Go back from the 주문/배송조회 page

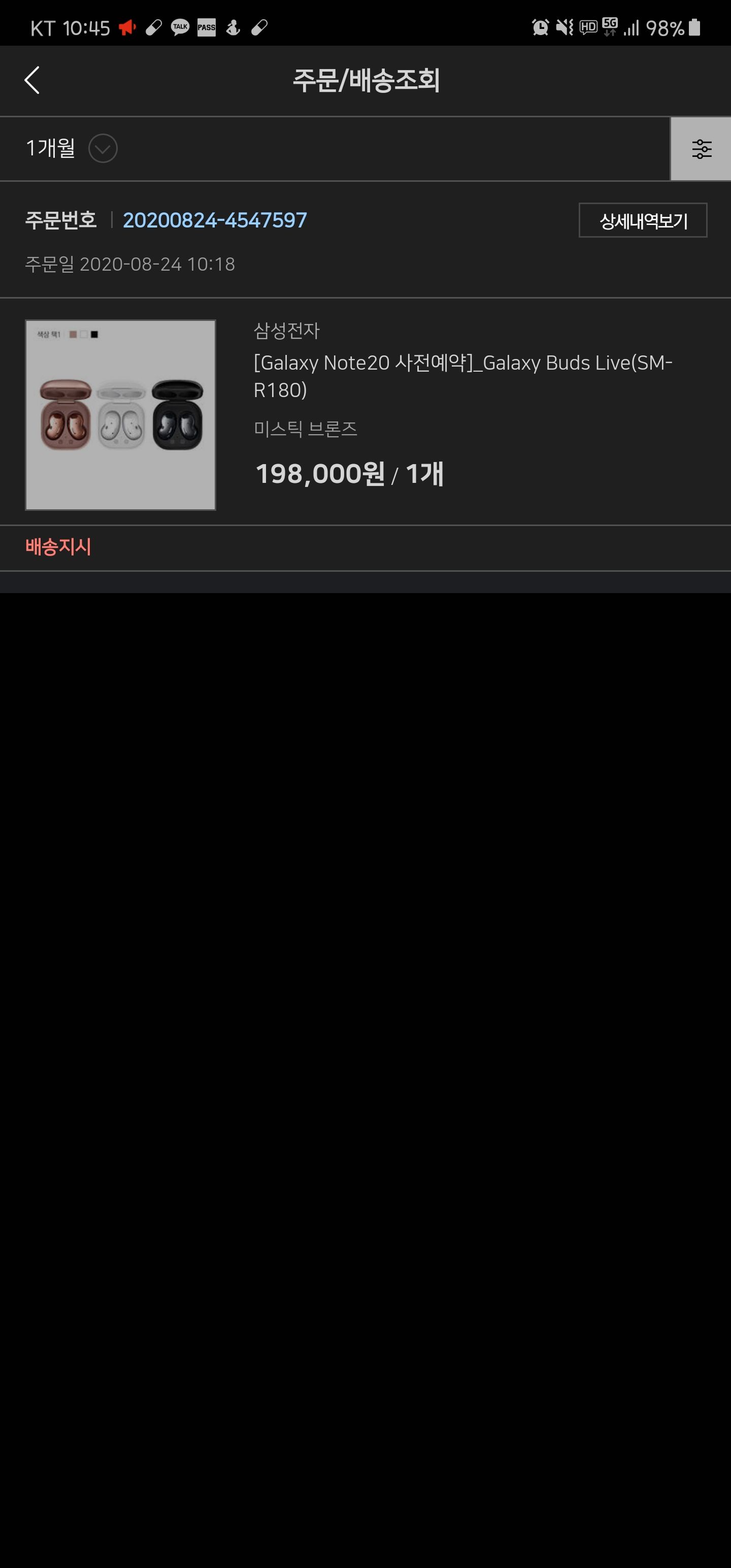[32, 80]
